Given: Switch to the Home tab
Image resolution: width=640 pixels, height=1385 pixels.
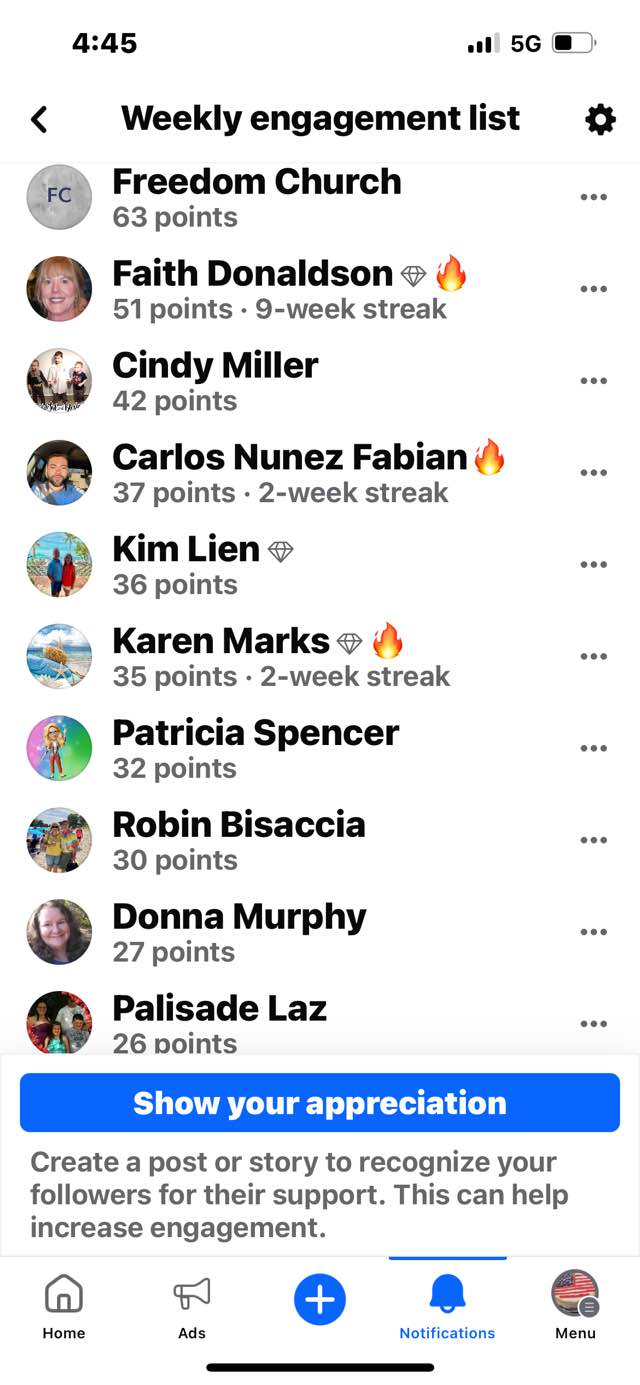Looking at the screenshot, I should (x=64, y=1308).
